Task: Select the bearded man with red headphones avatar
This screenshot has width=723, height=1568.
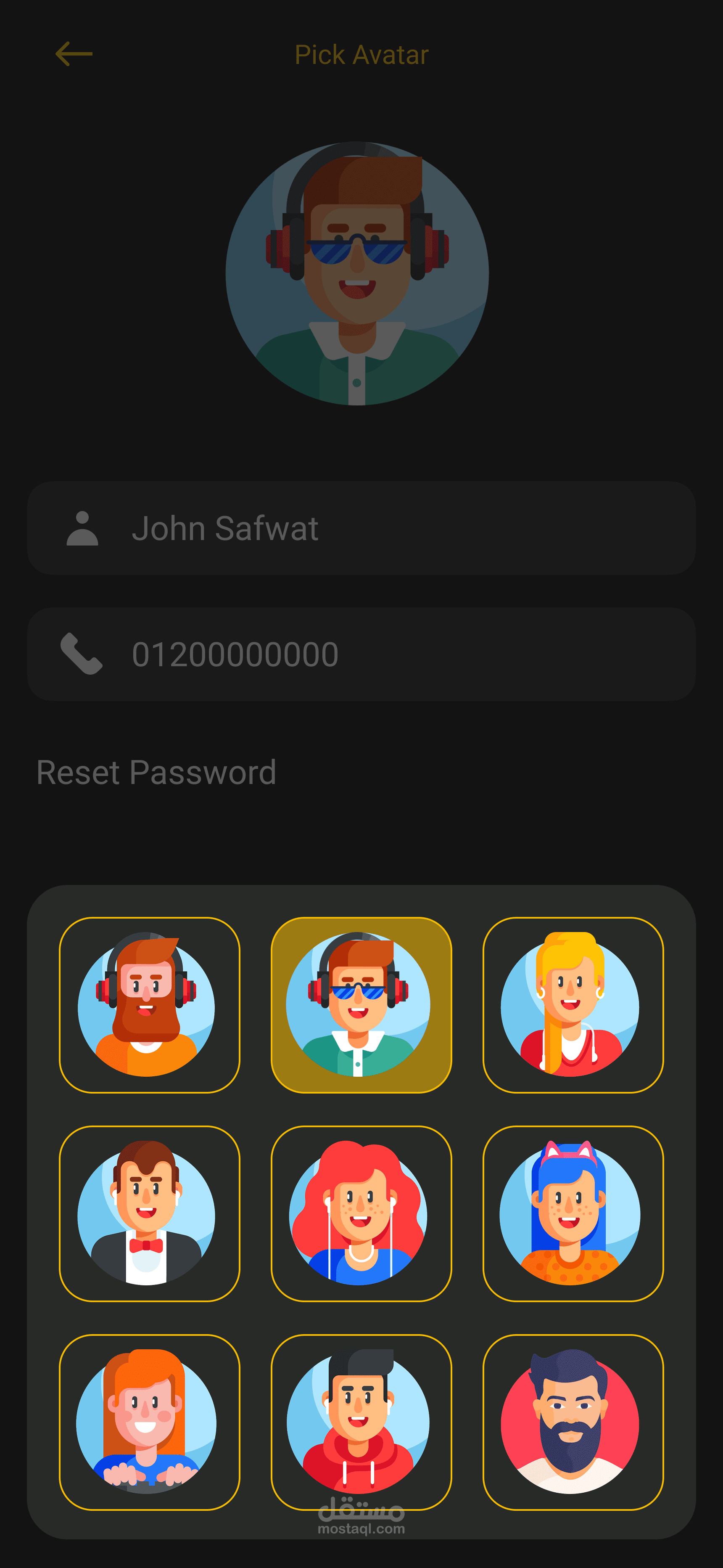Action: (x=150, y=1005)
